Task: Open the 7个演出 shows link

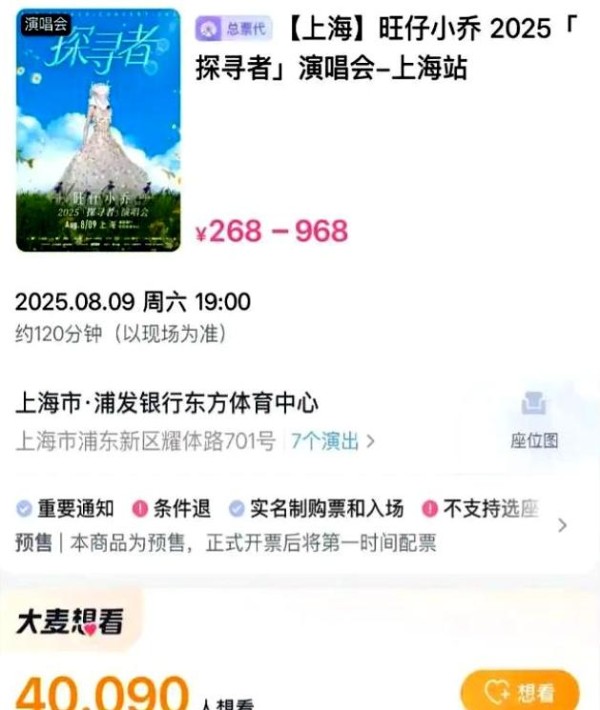Action: [x=332, y=441]
